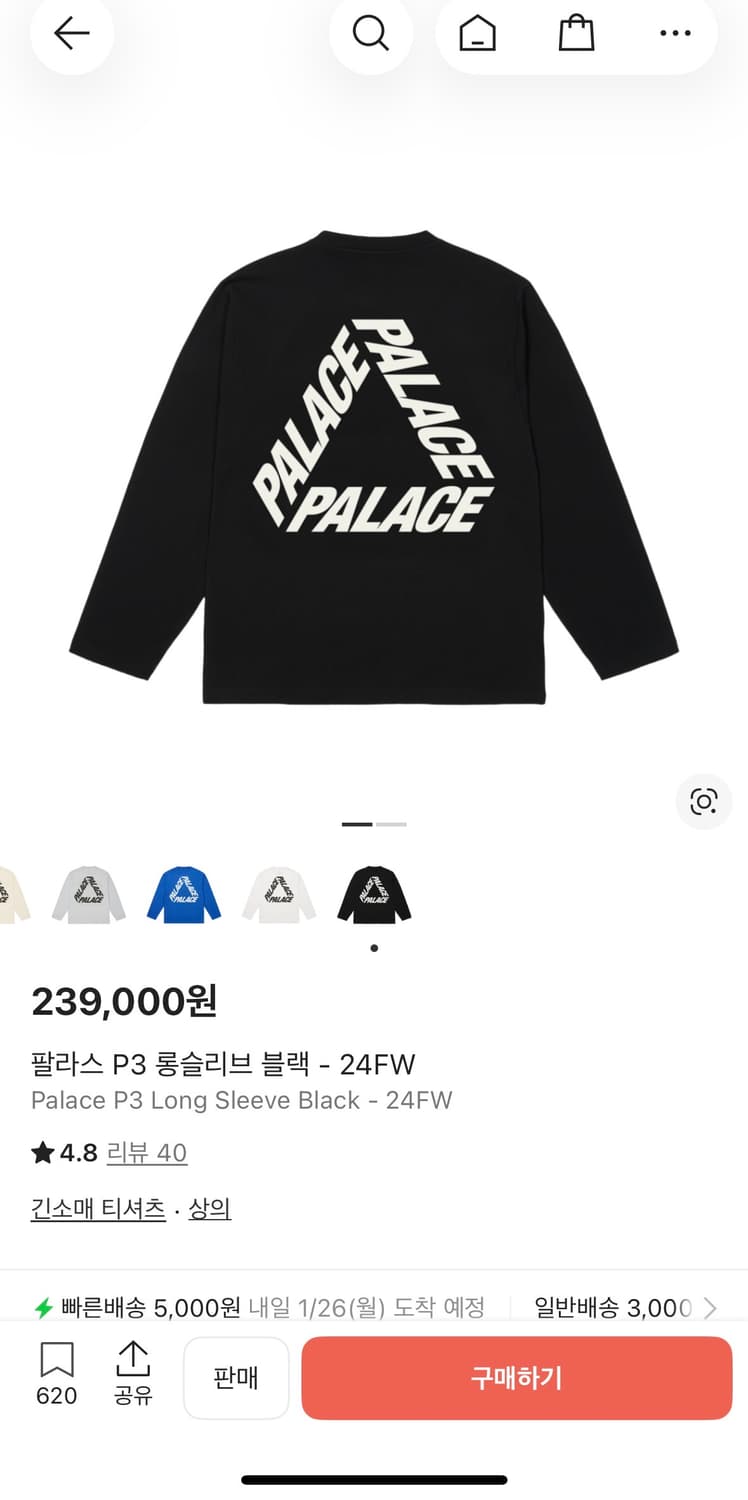
Task: Go to the home screen
Action: point(476,33)
